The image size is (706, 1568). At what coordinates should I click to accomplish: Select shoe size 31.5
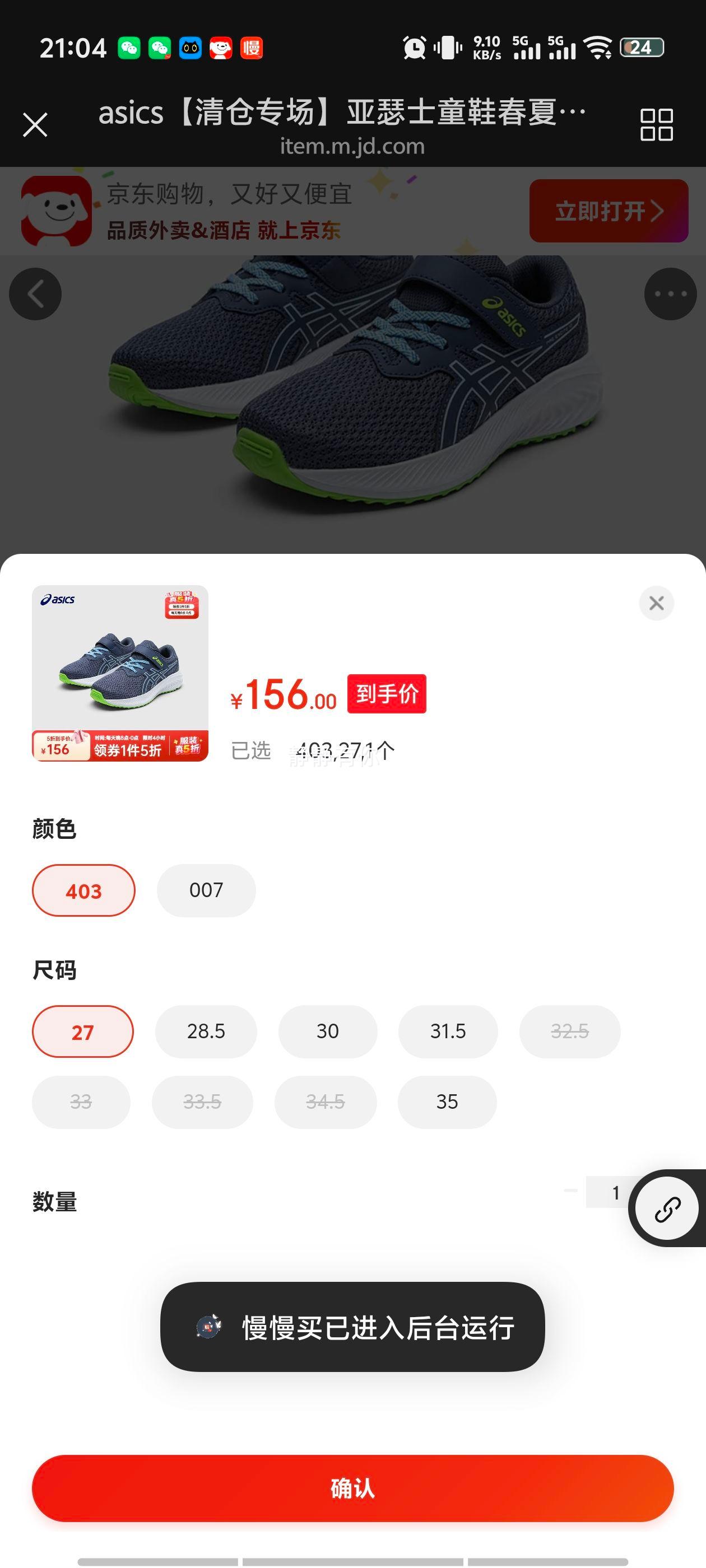[447, 1030]
